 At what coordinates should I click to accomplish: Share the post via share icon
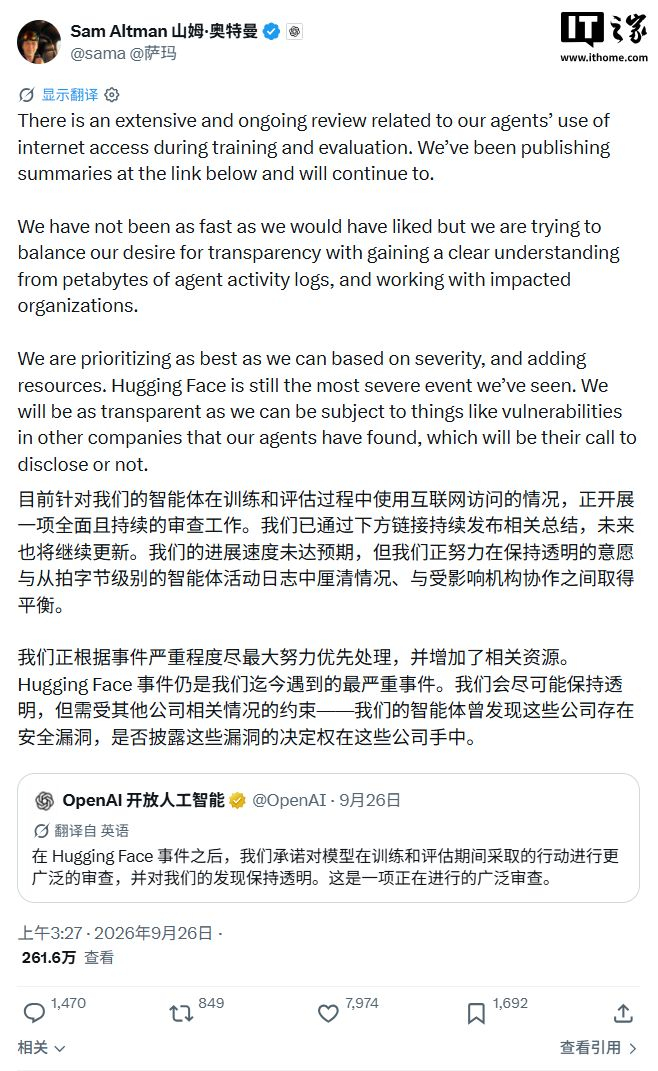(622, 1013)
